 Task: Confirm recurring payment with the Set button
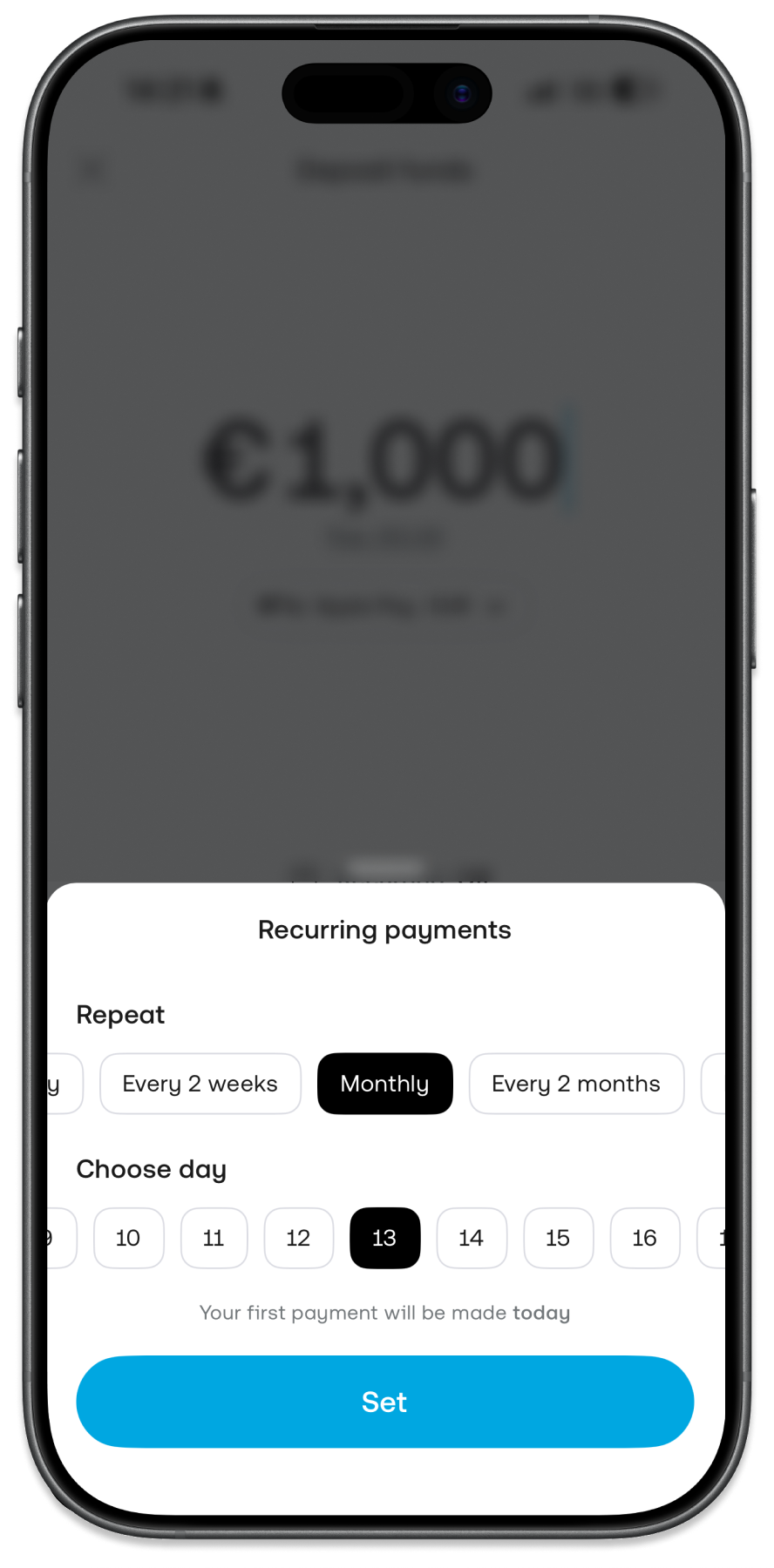click(384, 1402)
